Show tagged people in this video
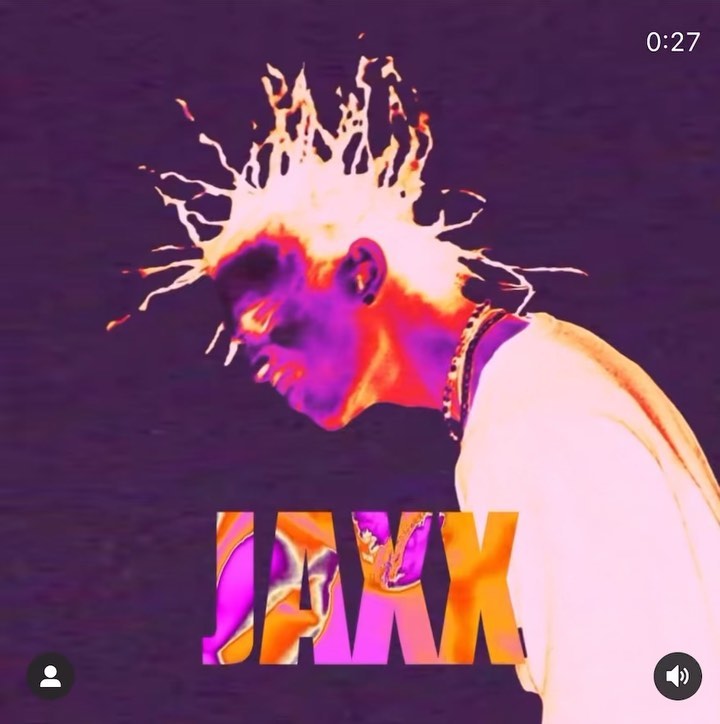720x724 pixels. click(50, 676)
